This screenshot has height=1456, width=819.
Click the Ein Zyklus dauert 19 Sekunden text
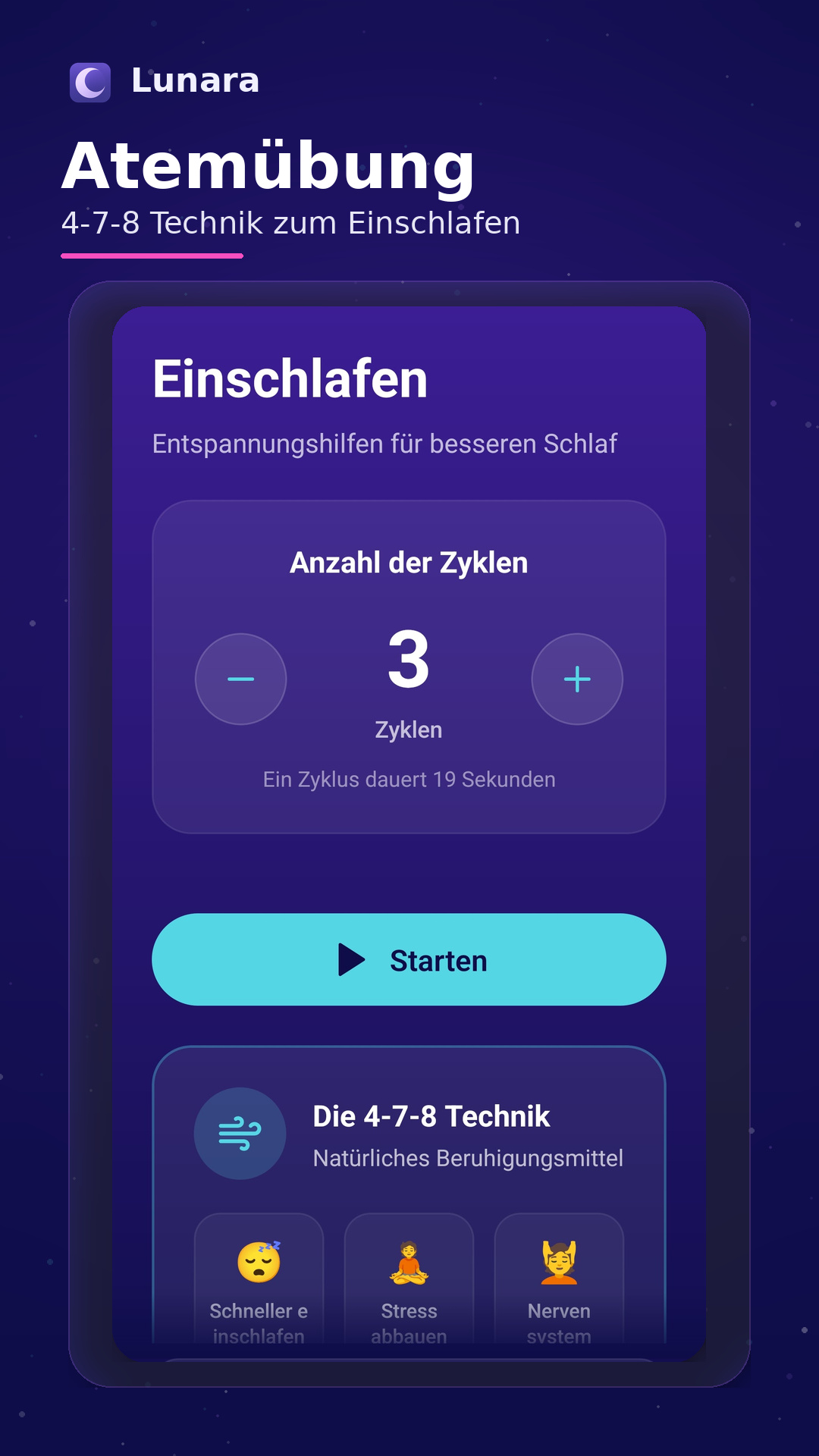click(409, 779)
